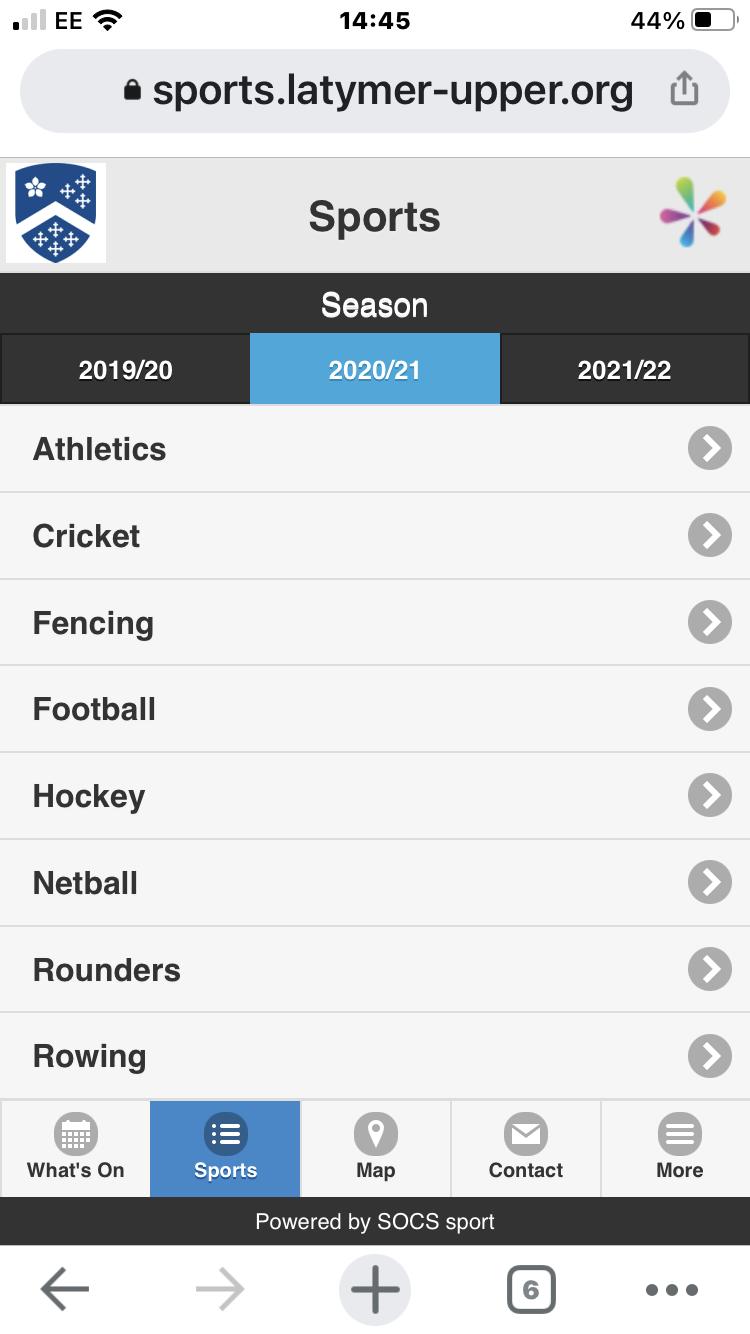Open the Athletics sport row
This screenshot has width=750, height=1334.
point(375,449)
